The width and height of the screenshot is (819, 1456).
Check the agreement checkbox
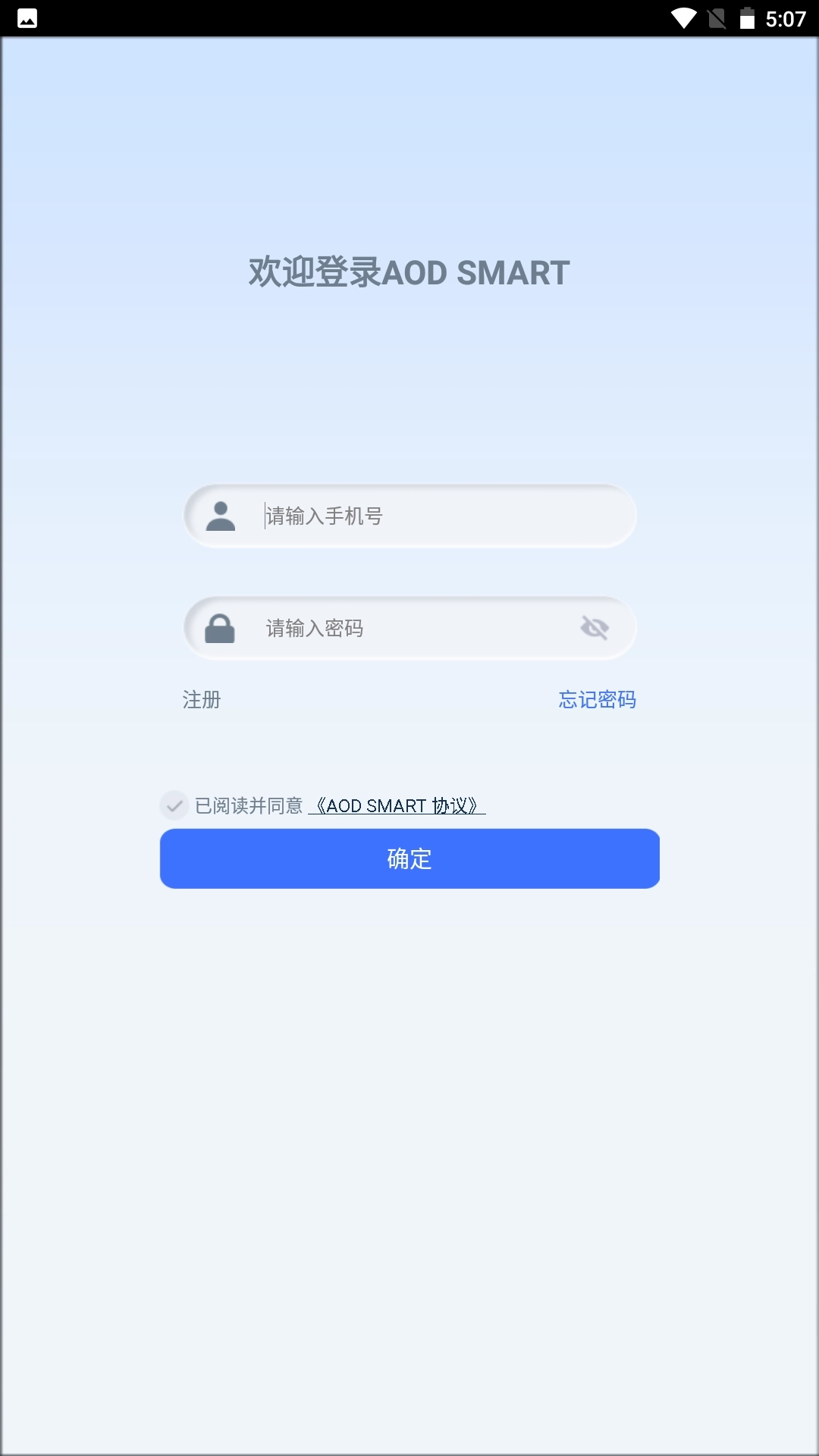pyautogui.click(x=174, y=805)
